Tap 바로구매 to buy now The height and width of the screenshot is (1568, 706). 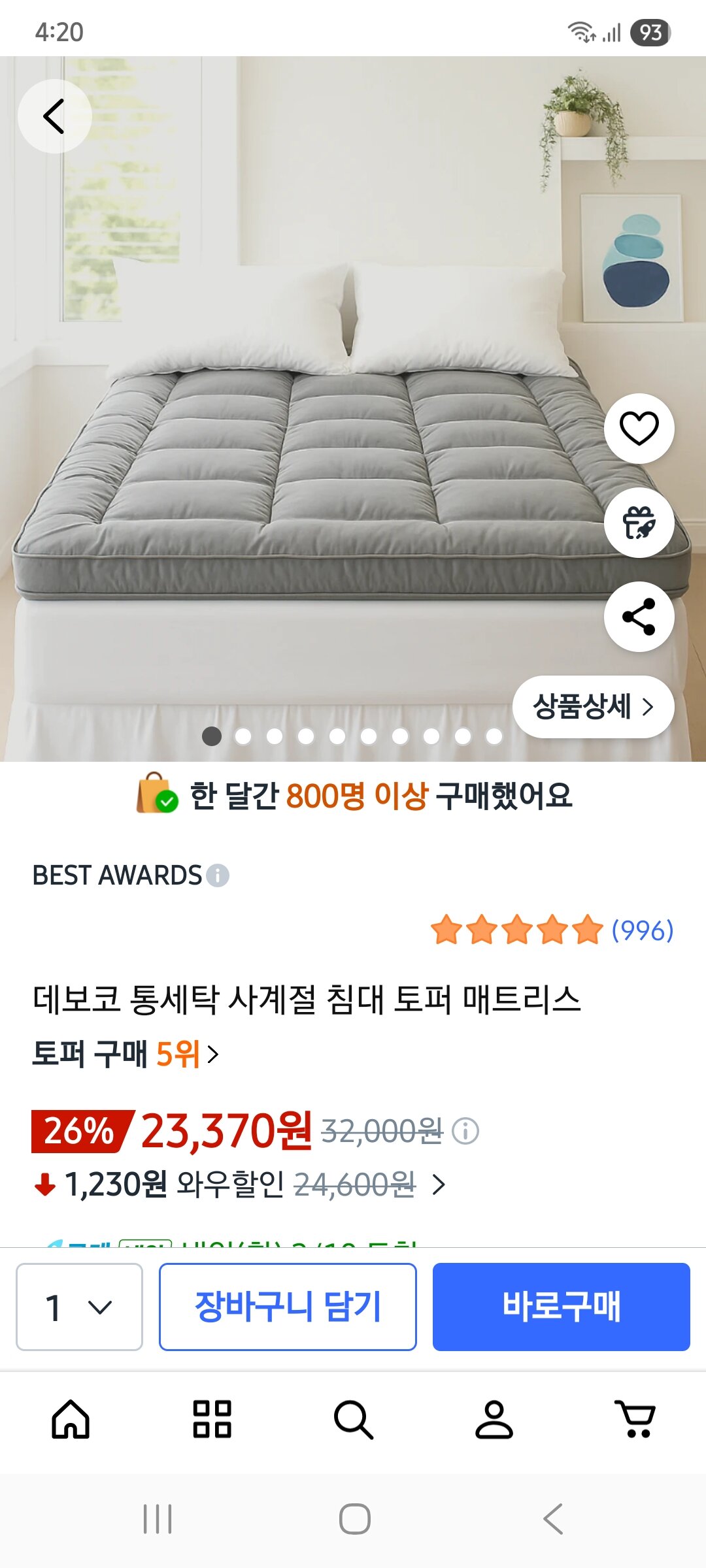[561, 1307]
